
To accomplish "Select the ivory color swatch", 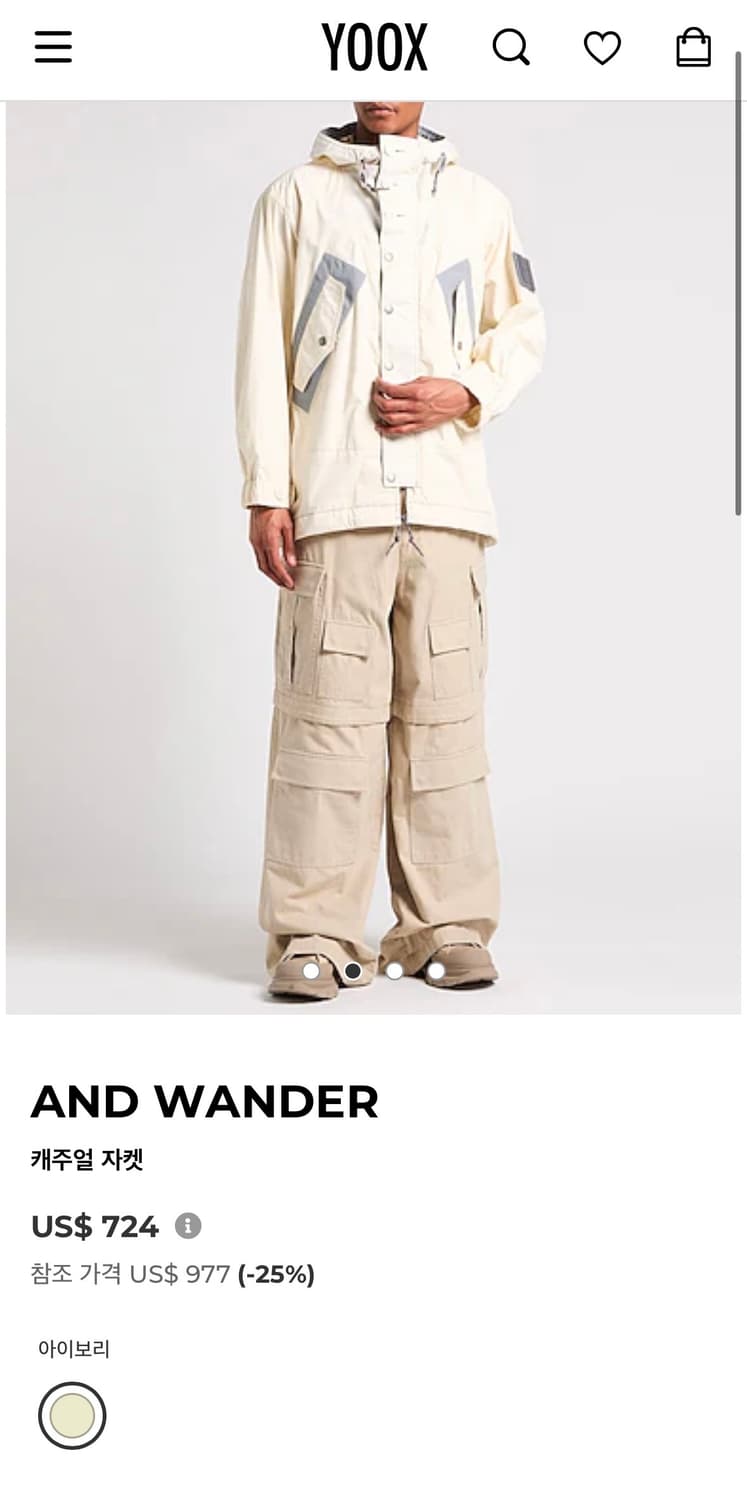I will click(x=72, y=1415).
